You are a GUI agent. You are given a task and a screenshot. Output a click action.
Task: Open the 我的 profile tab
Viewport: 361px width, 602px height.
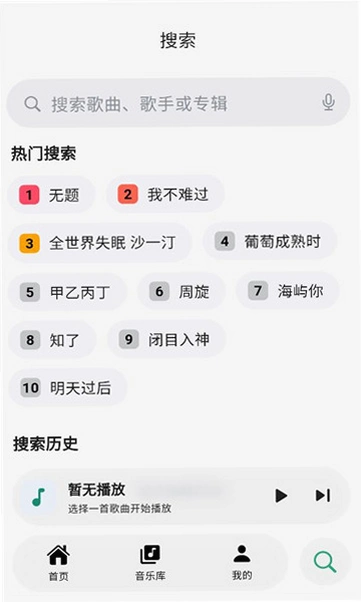click(242, 562)
